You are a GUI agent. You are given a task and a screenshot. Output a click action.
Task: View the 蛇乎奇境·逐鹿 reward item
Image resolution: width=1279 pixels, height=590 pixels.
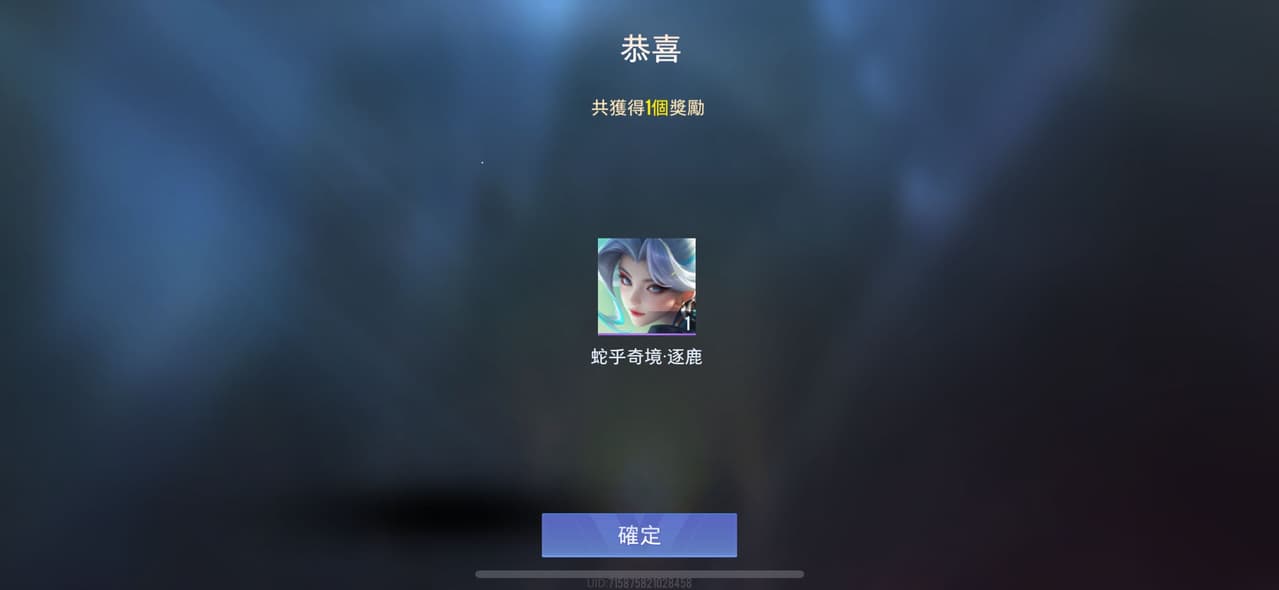tap(646, 286)
